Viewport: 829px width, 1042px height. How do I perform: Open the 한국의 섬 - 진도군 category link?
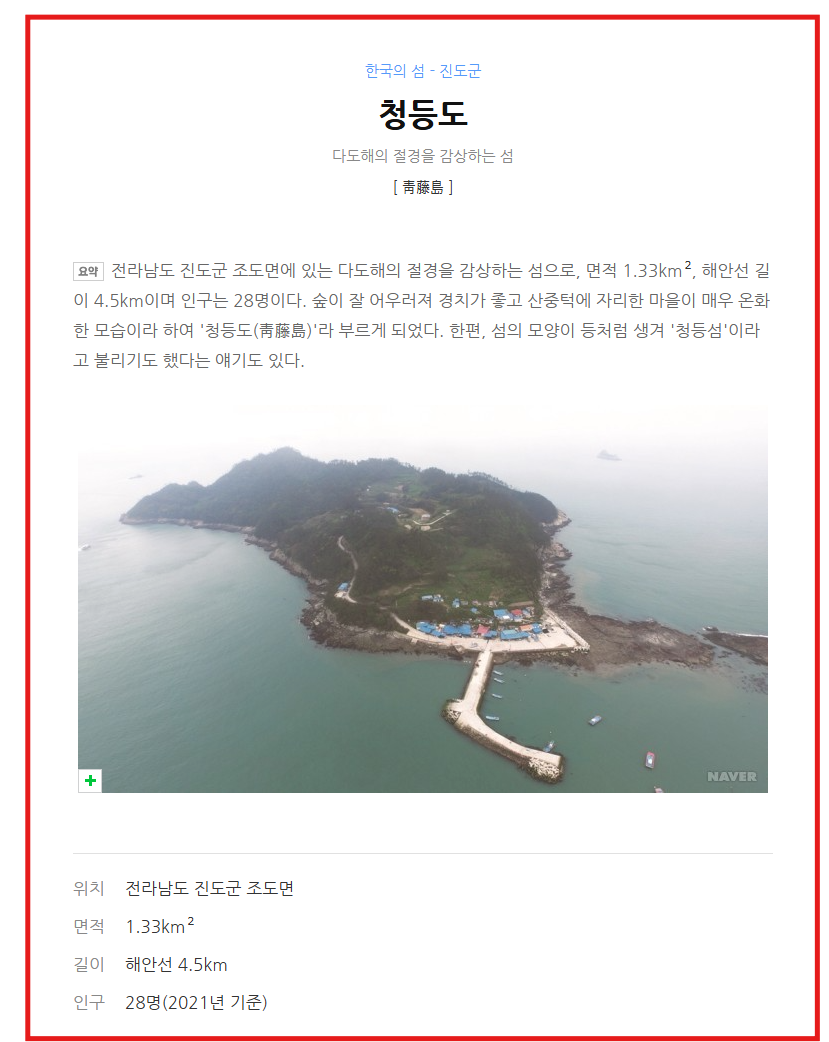pos(423,71)
